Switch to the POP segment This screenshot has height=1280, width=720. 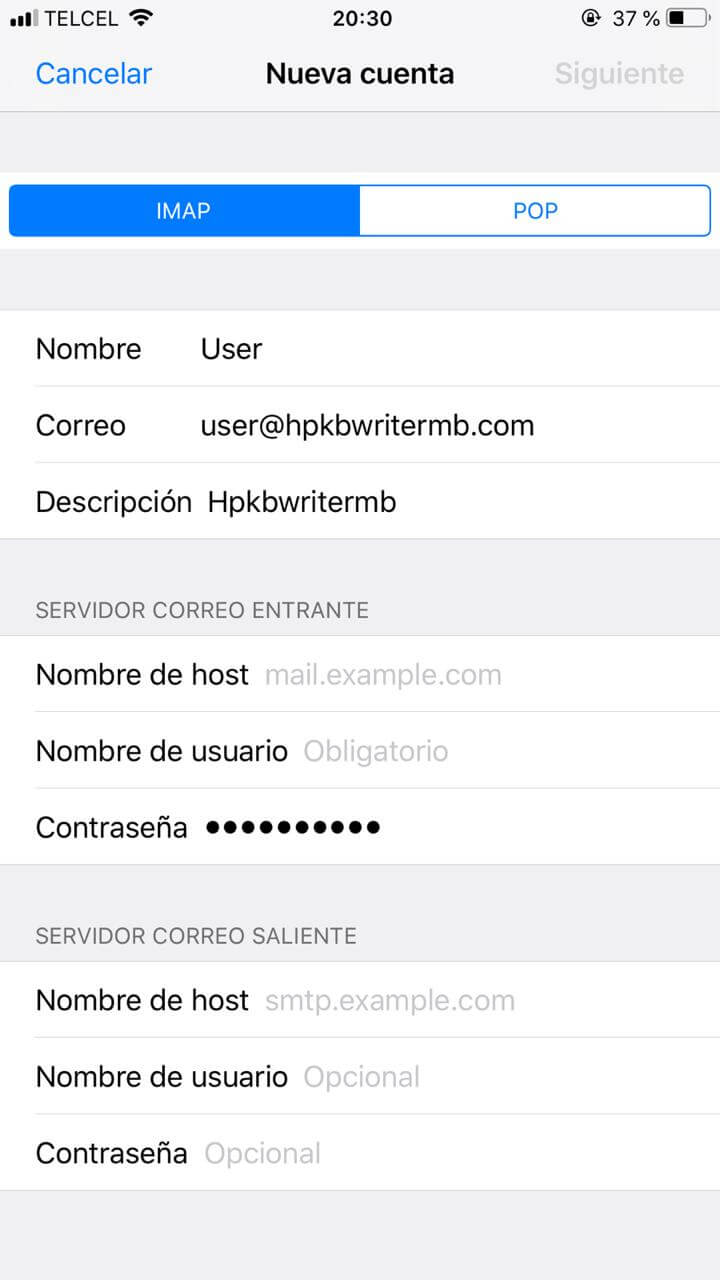[x=535, y=211]
